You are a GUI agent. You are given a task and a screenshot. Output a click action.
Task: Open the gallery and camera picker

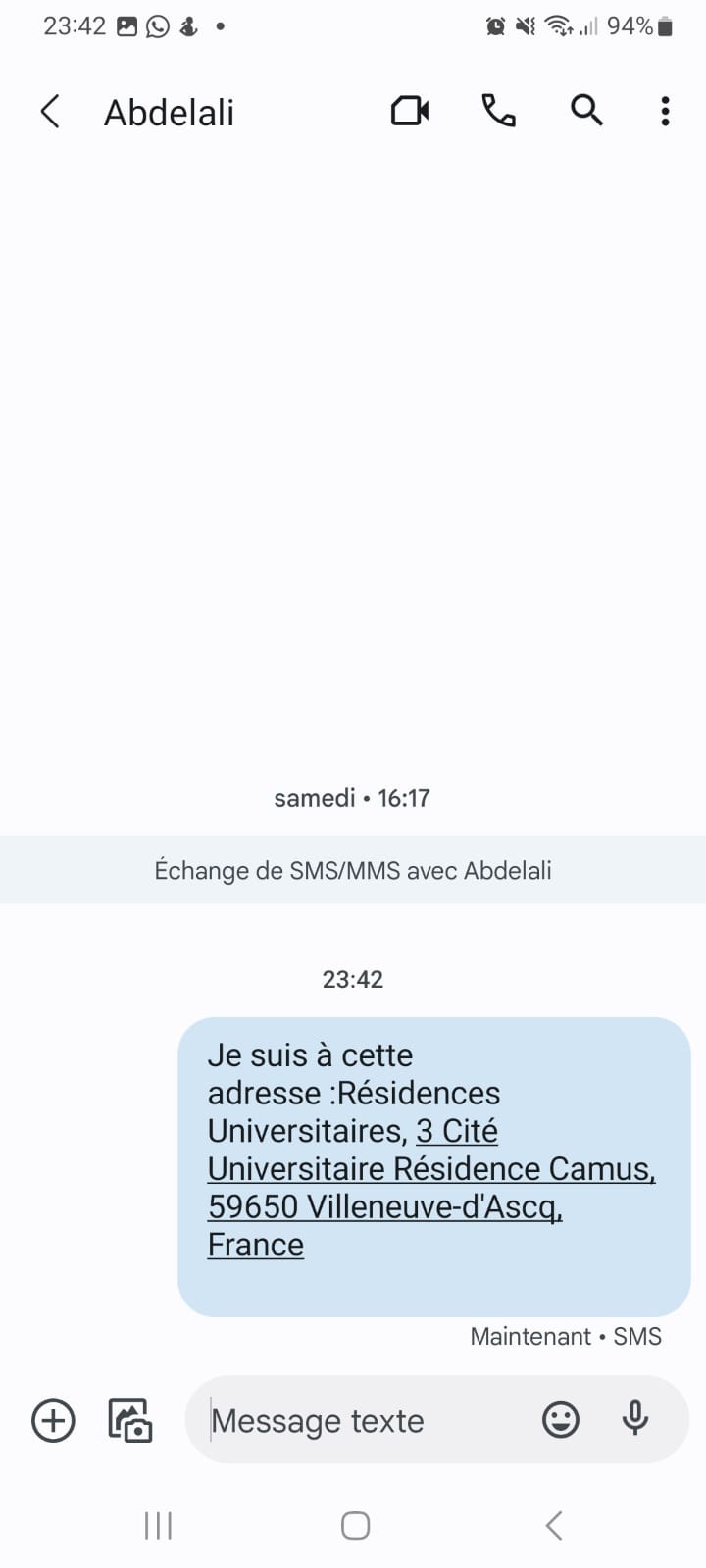(x=130, y=1420)
